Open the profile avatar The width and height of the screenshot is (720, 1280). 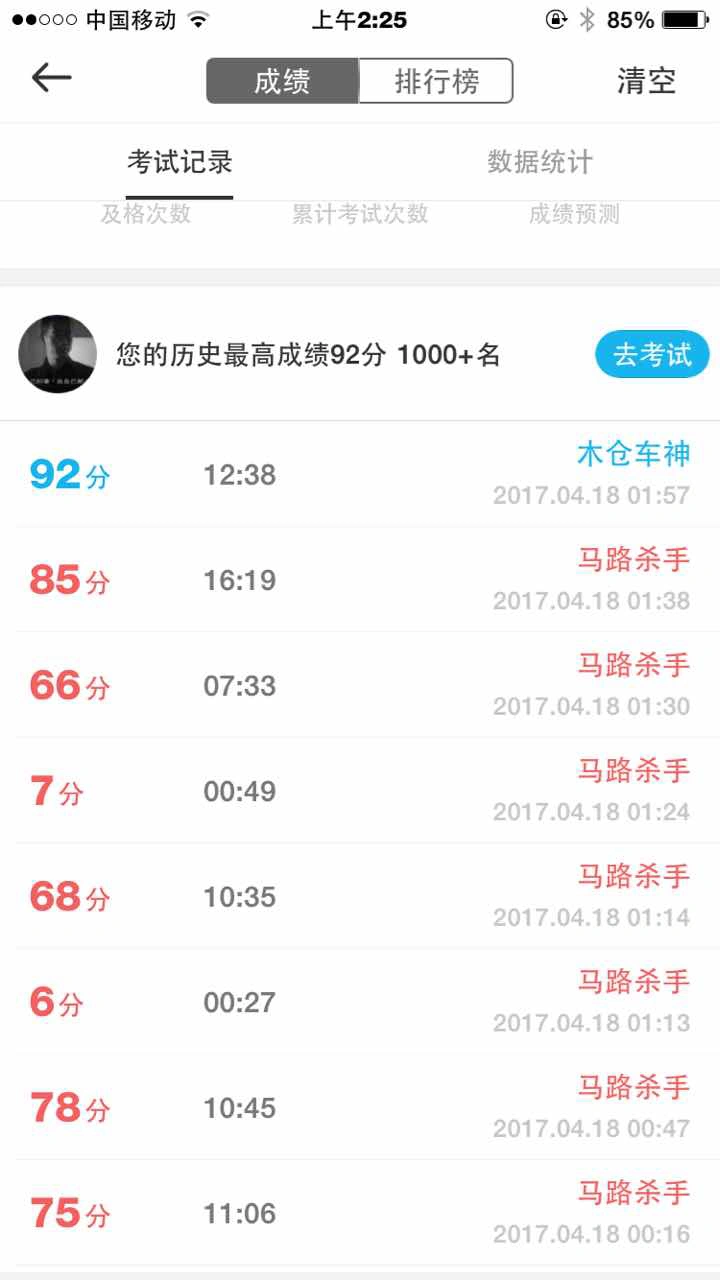tap(58, 354)
